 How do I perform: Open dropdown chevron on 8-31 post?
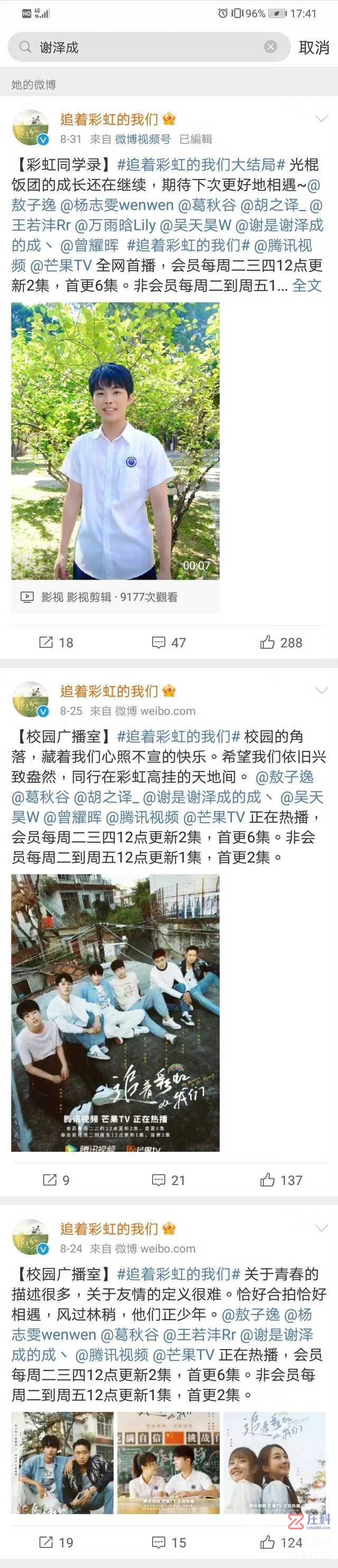[x=321, y=119]
